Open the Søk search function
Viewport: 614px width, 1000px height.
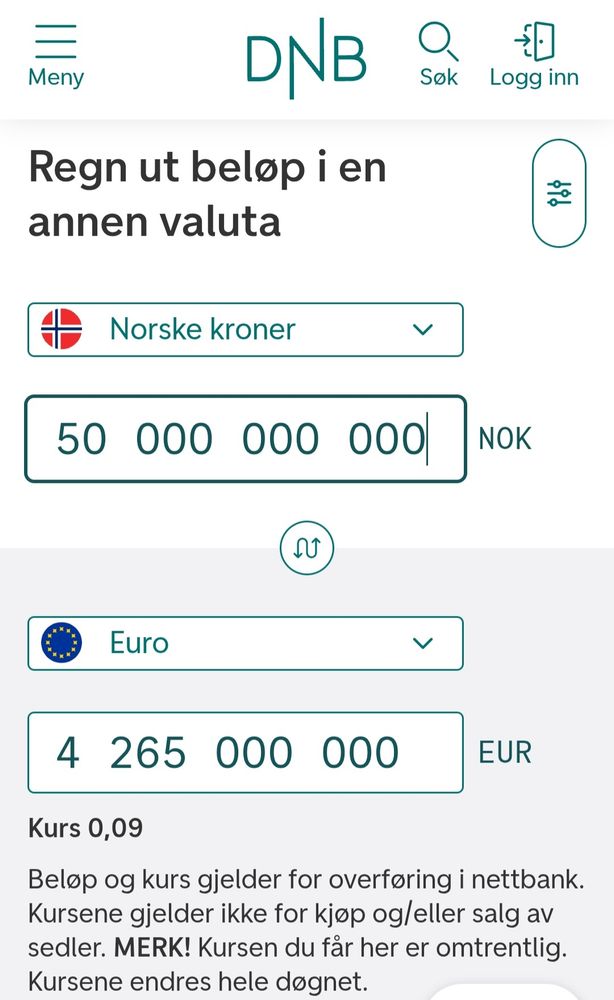[439, 55]
